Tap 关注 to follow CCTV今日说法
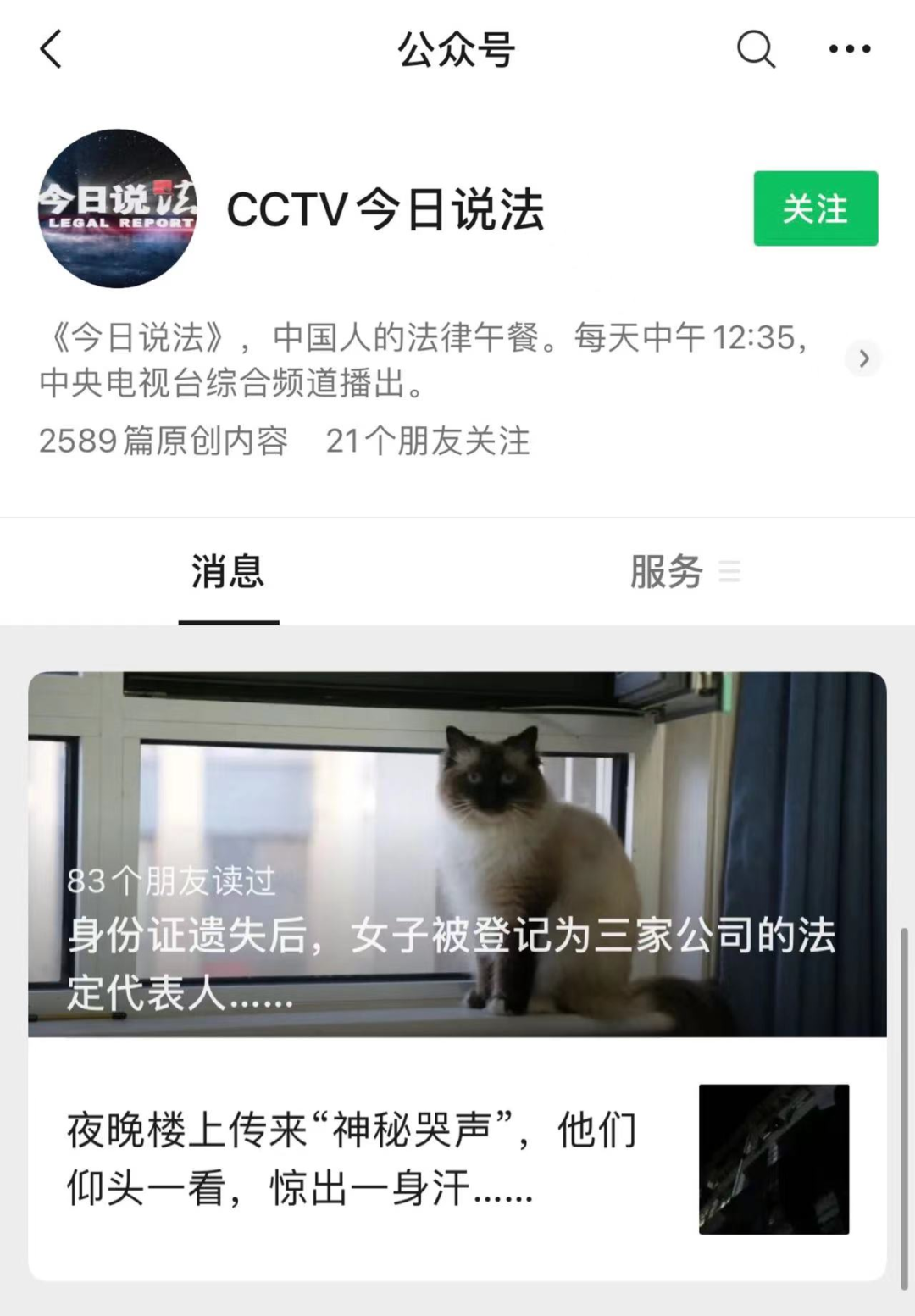The height and width of the screenshot is (1316, 915). click(815, 208)
